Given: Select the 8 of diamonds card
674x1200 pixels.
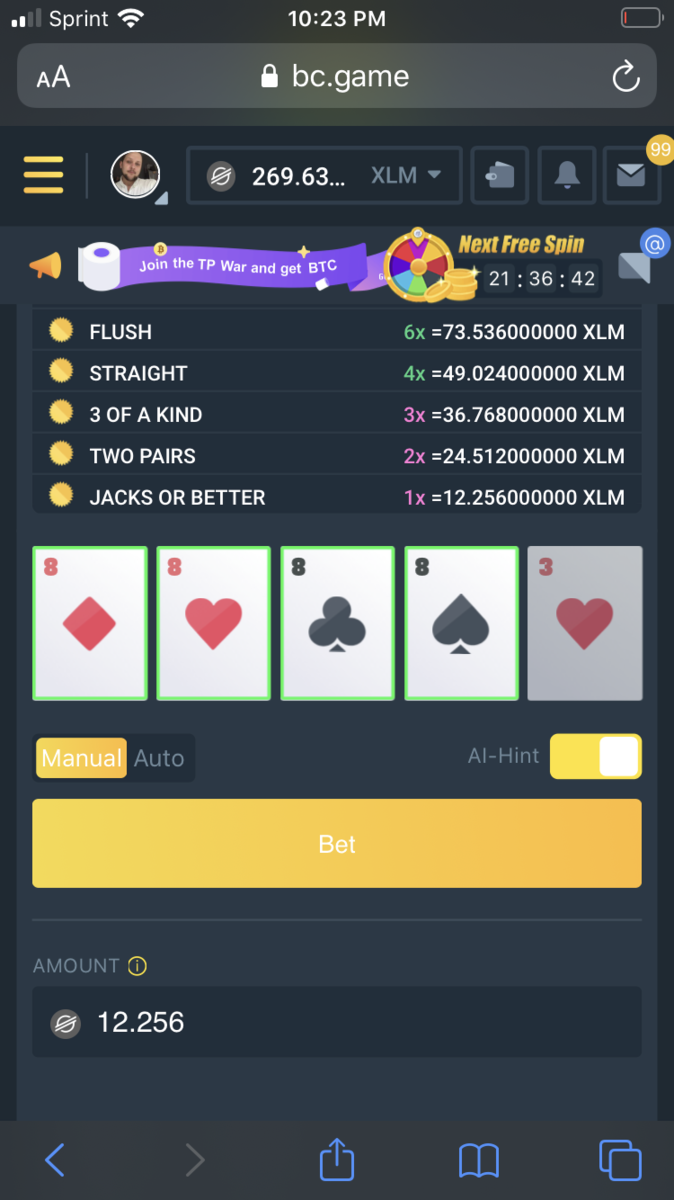Looking at the screenshot, I should 90,623.
